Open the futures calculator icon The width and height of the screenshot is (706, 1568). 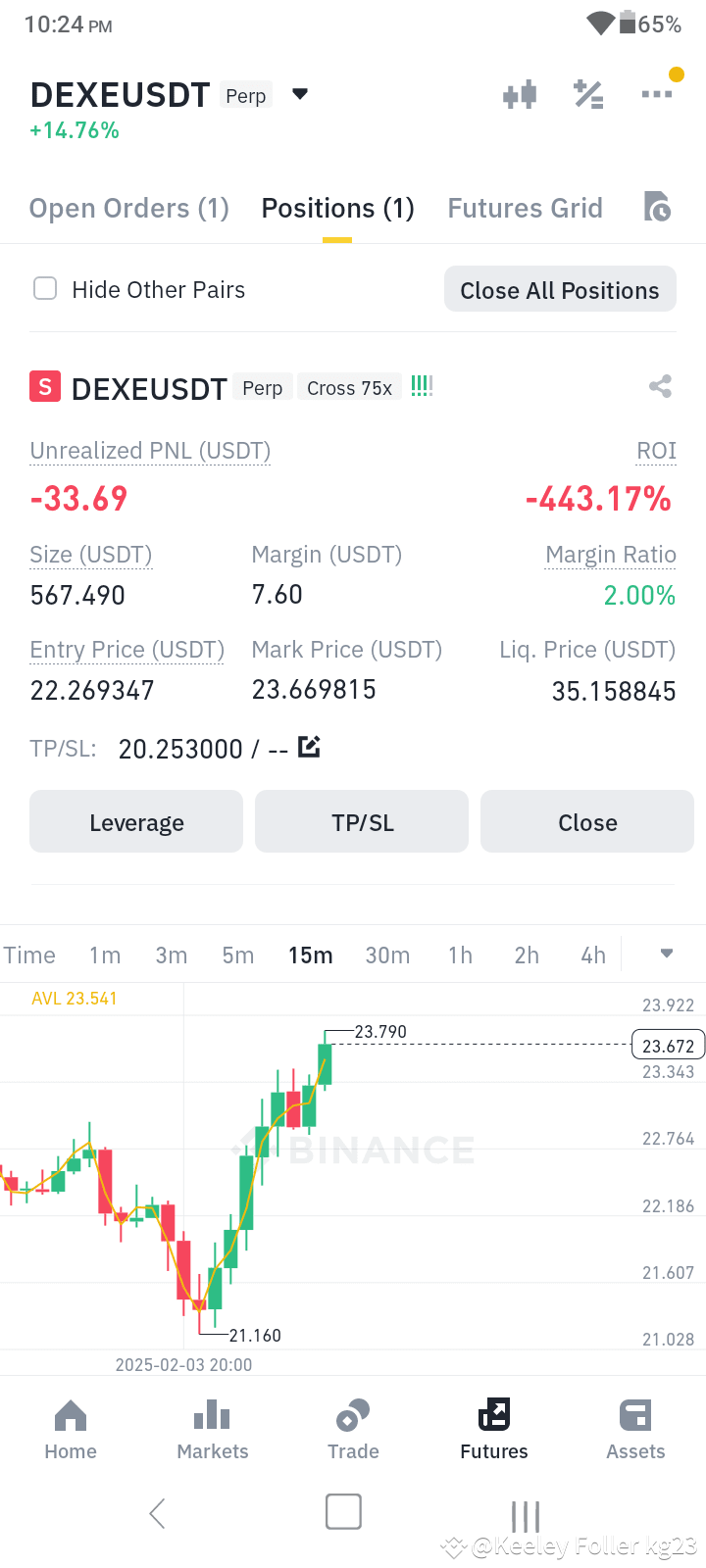[588, 93]
